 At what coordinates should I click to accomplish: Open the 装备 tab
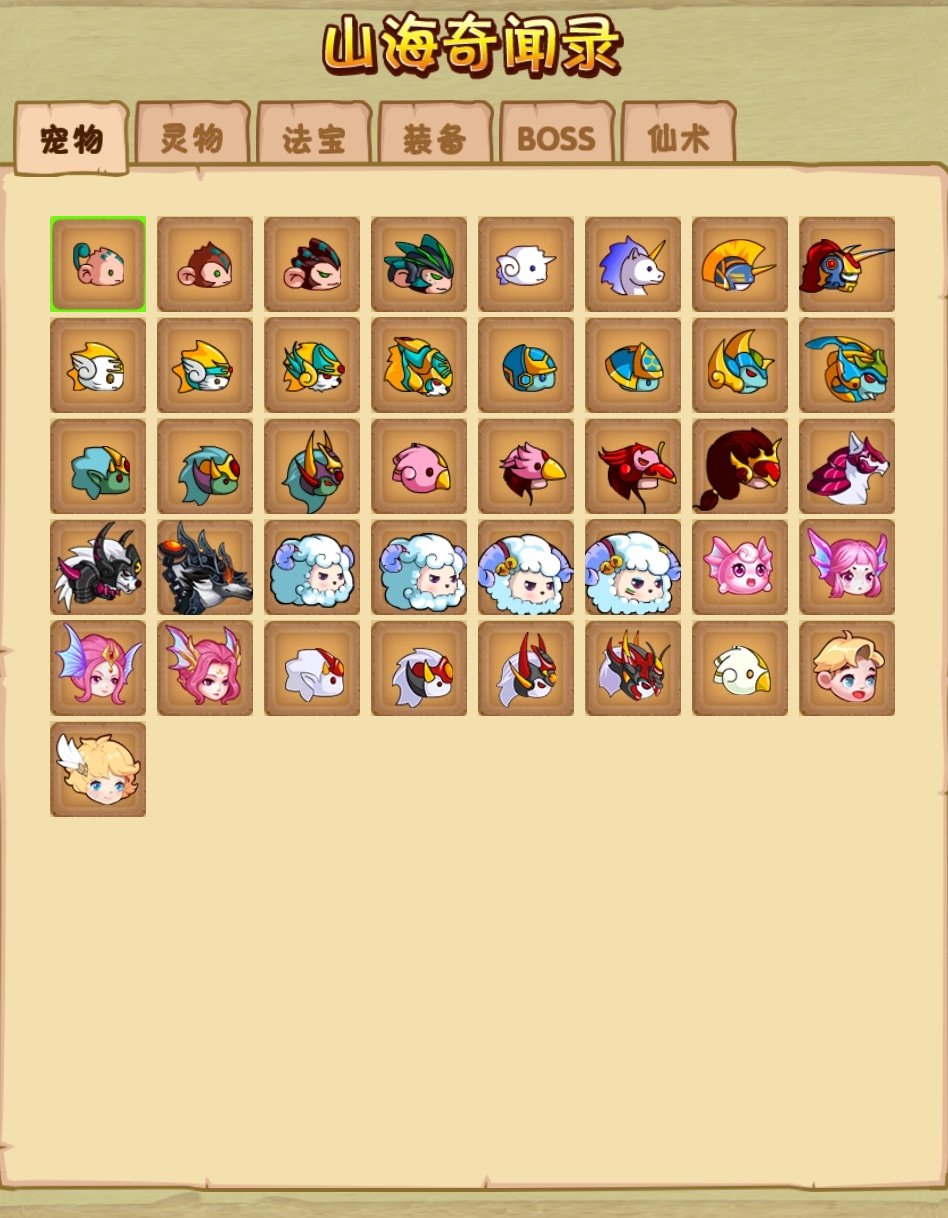435,138
